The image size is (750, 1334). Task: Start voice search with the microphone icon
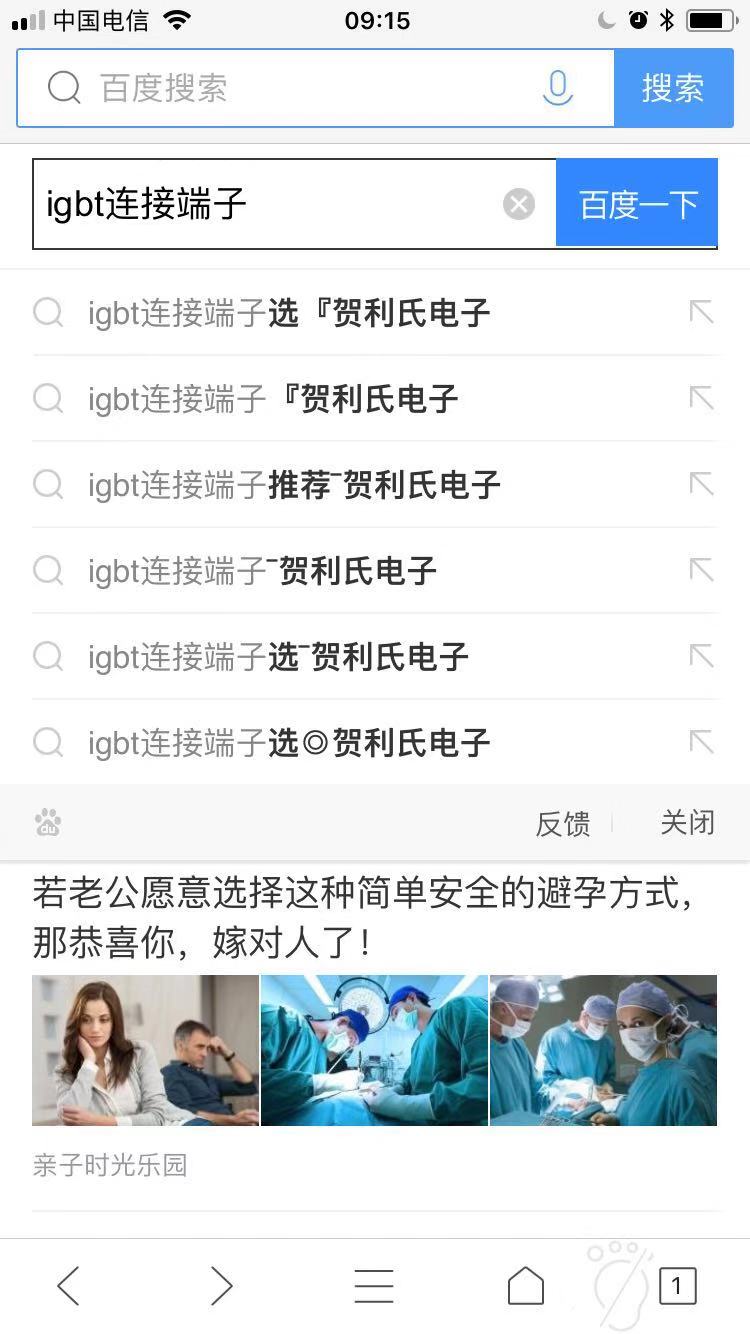pos(557,88)
